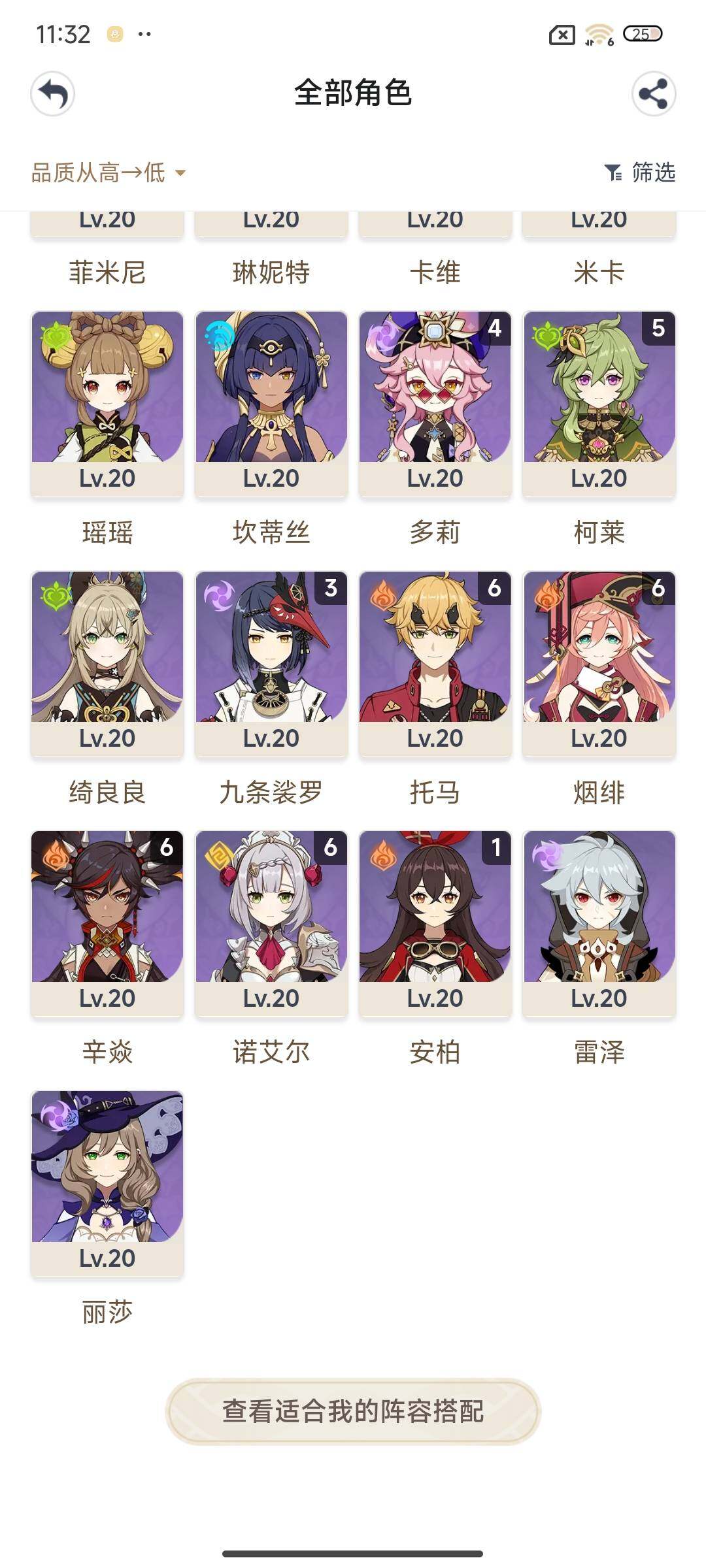
Task: Go back using the top-left arrow
Action: tap(52, 94)
